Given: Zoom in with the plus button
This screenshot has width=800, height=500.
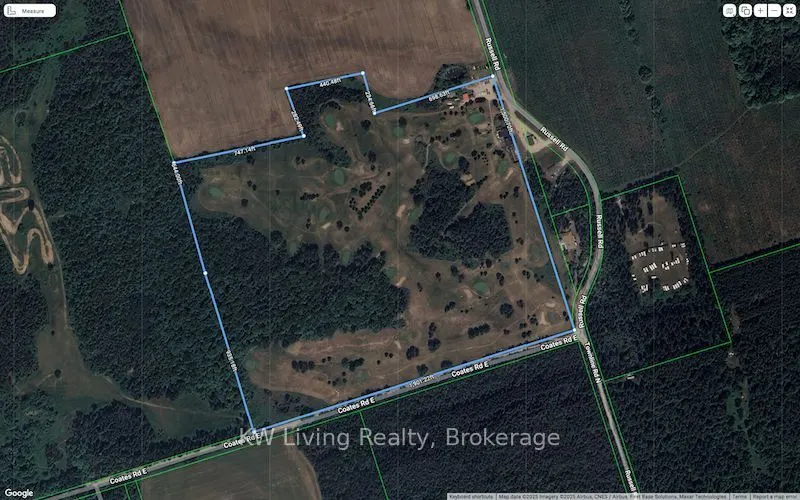Looking at the screenshot, I should 760,10.
